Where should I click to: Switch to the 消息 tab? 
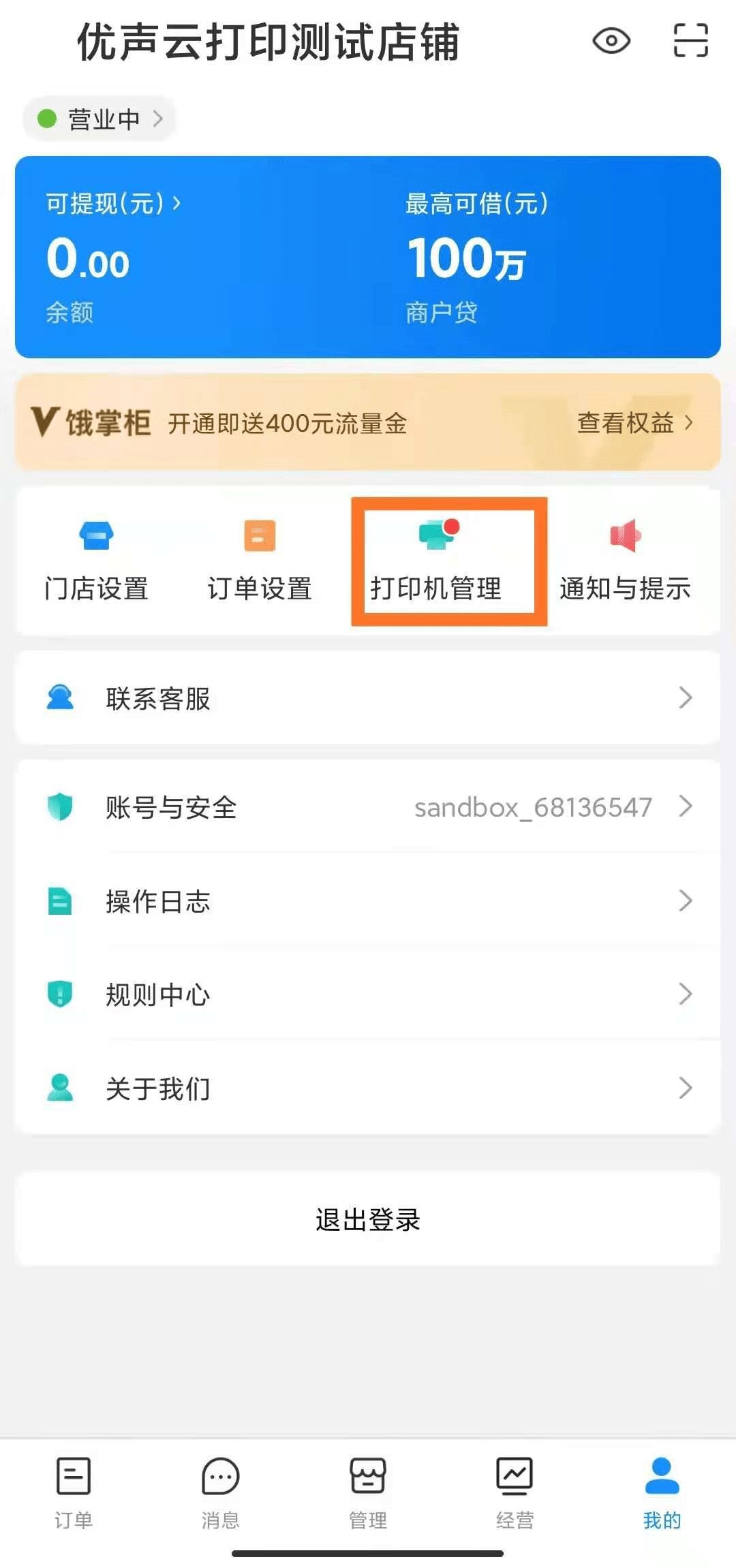pyautogui.click(x=221, y=1493)
